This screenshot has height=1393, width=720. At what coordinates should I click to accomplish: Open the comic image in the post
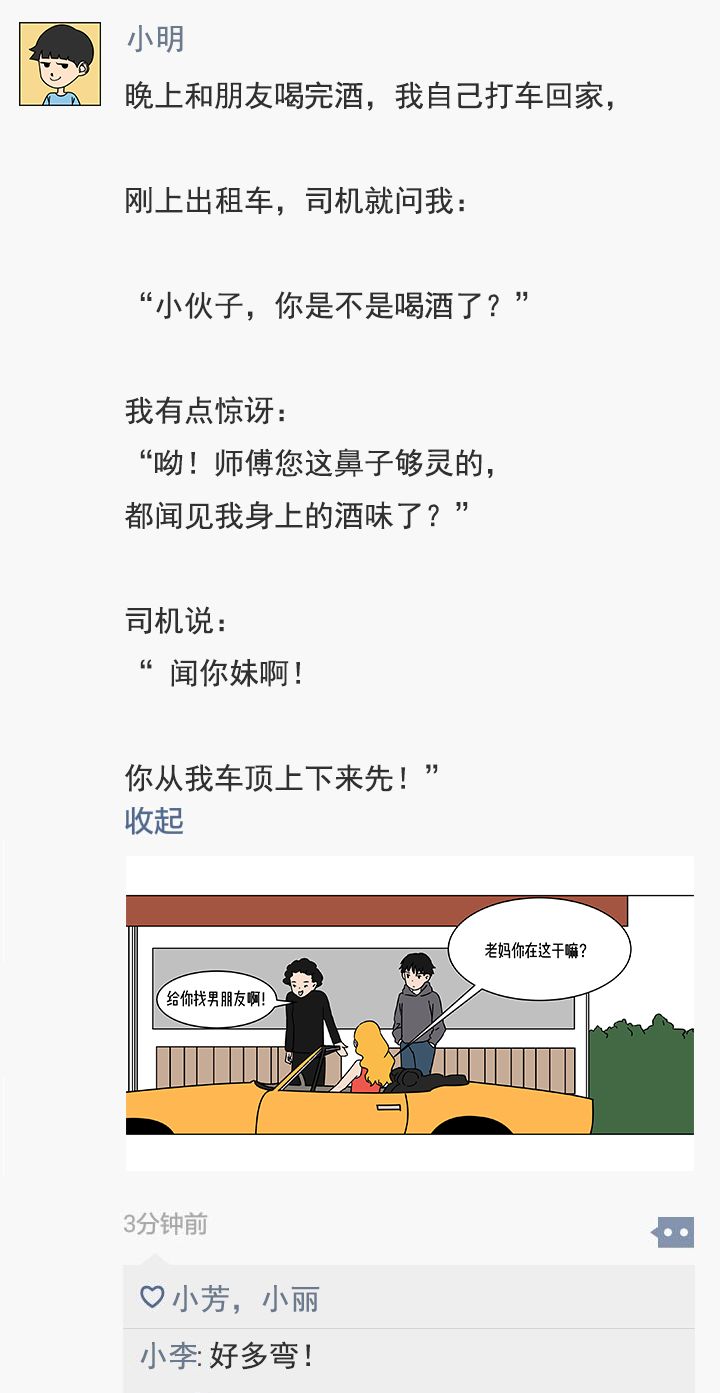409,1012
